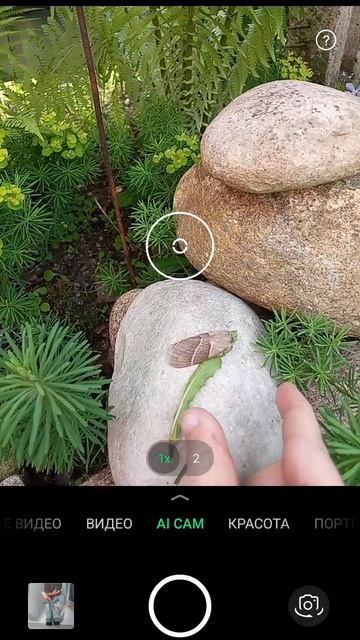Select the 1x zoom level

[164, 458]
